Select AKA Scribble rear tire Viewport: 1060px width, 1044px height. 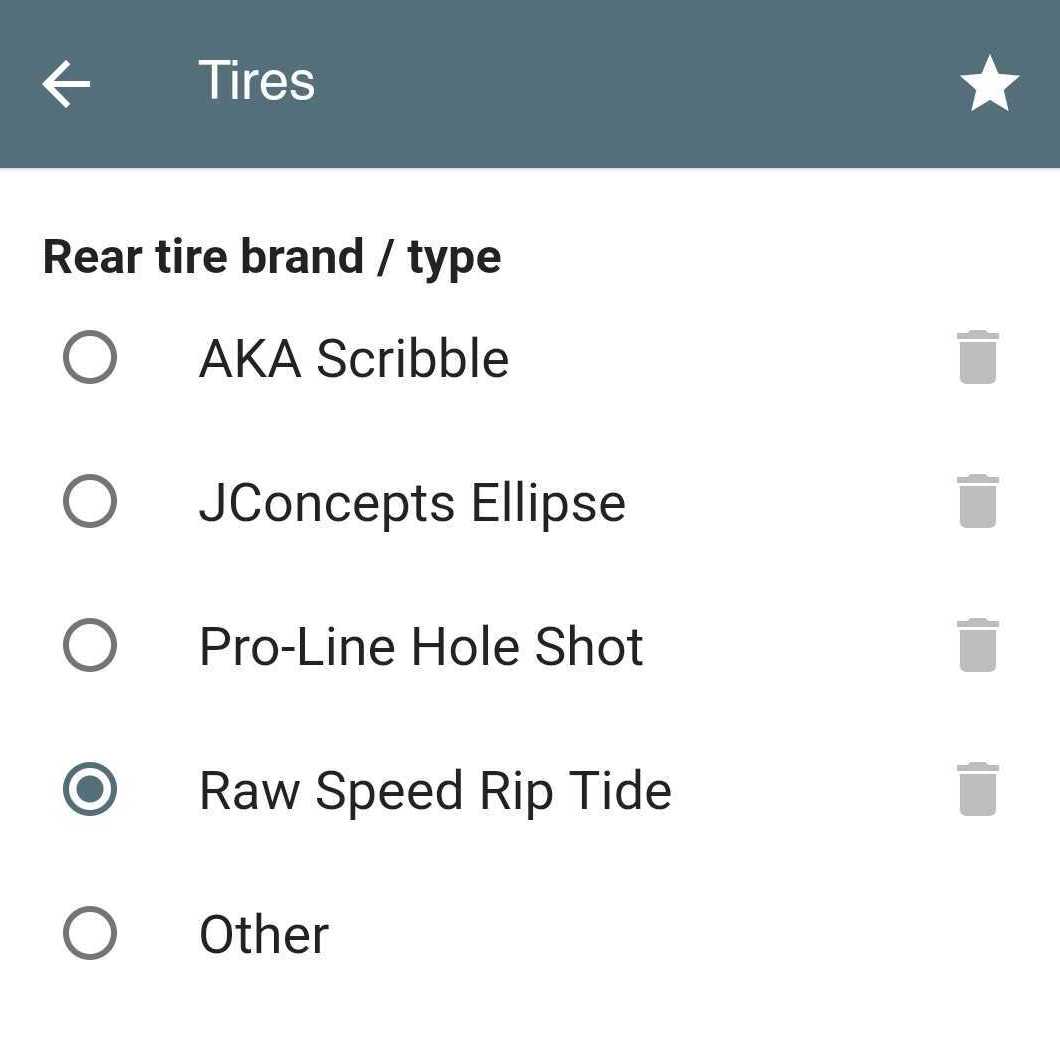coord(90,357)
